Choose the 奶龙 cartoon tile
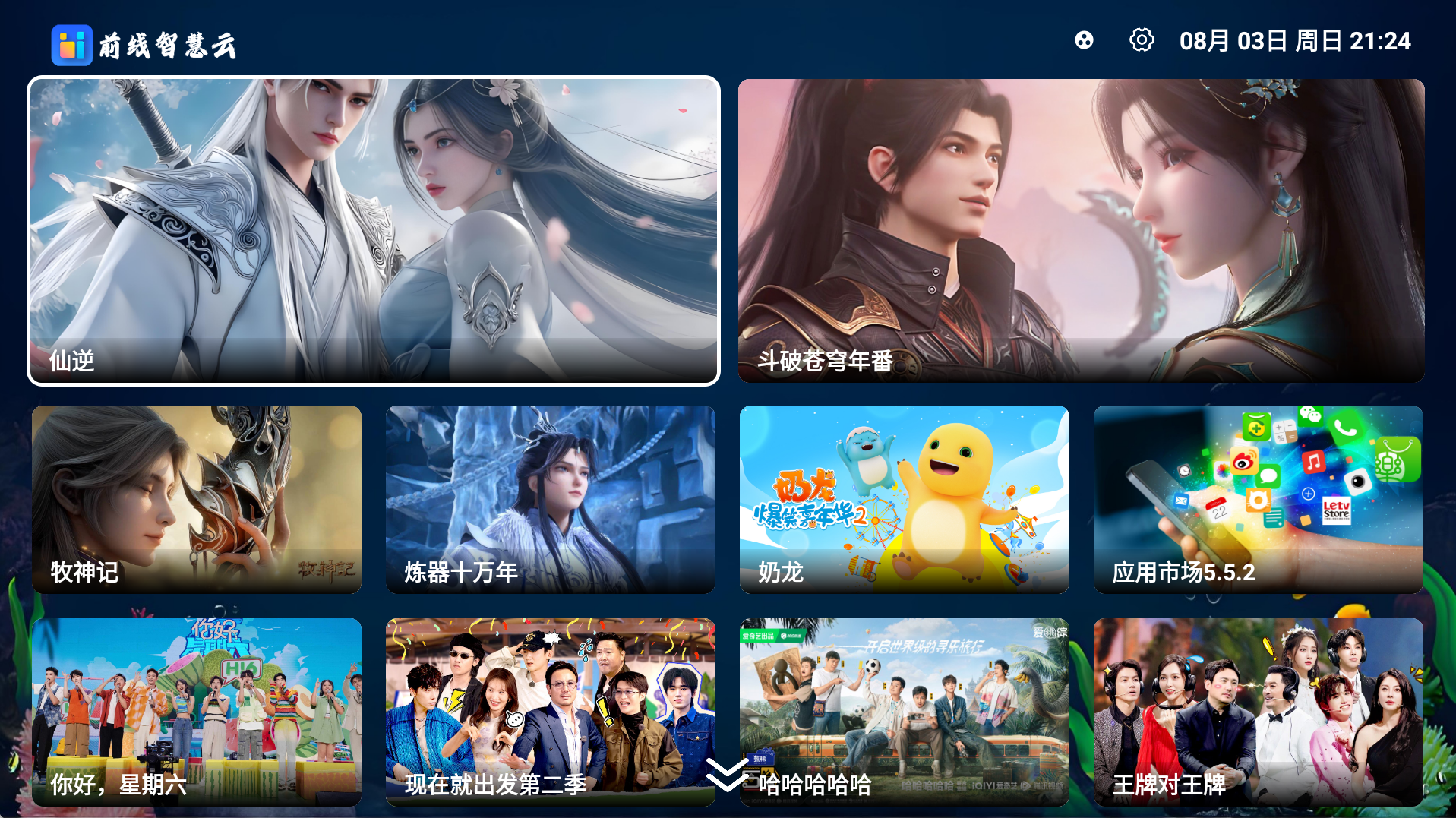Image resolution: width=1456 pixels, height=818 pixels. point(904,499)
